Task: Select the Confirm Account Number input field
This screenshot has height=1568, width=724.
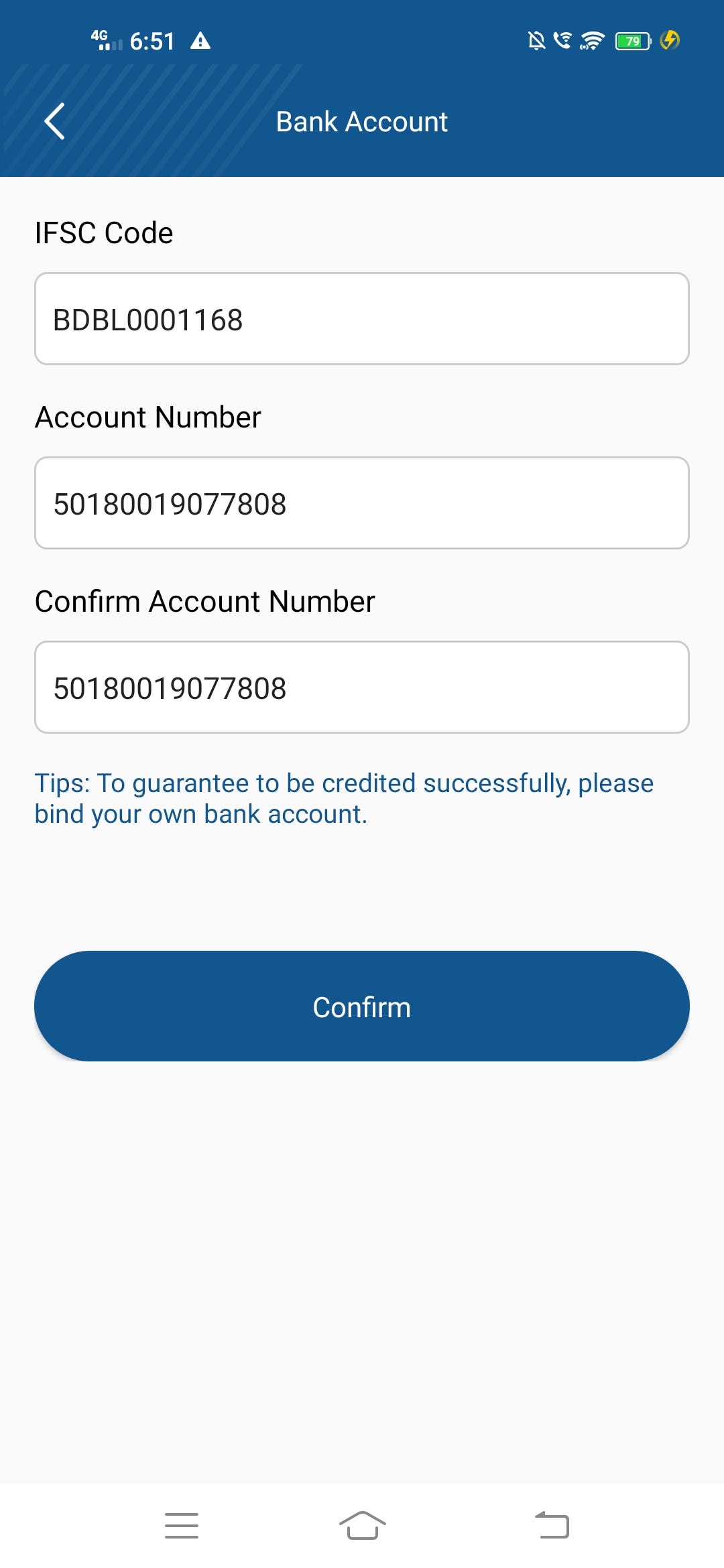Action: [x=362, y=687]
